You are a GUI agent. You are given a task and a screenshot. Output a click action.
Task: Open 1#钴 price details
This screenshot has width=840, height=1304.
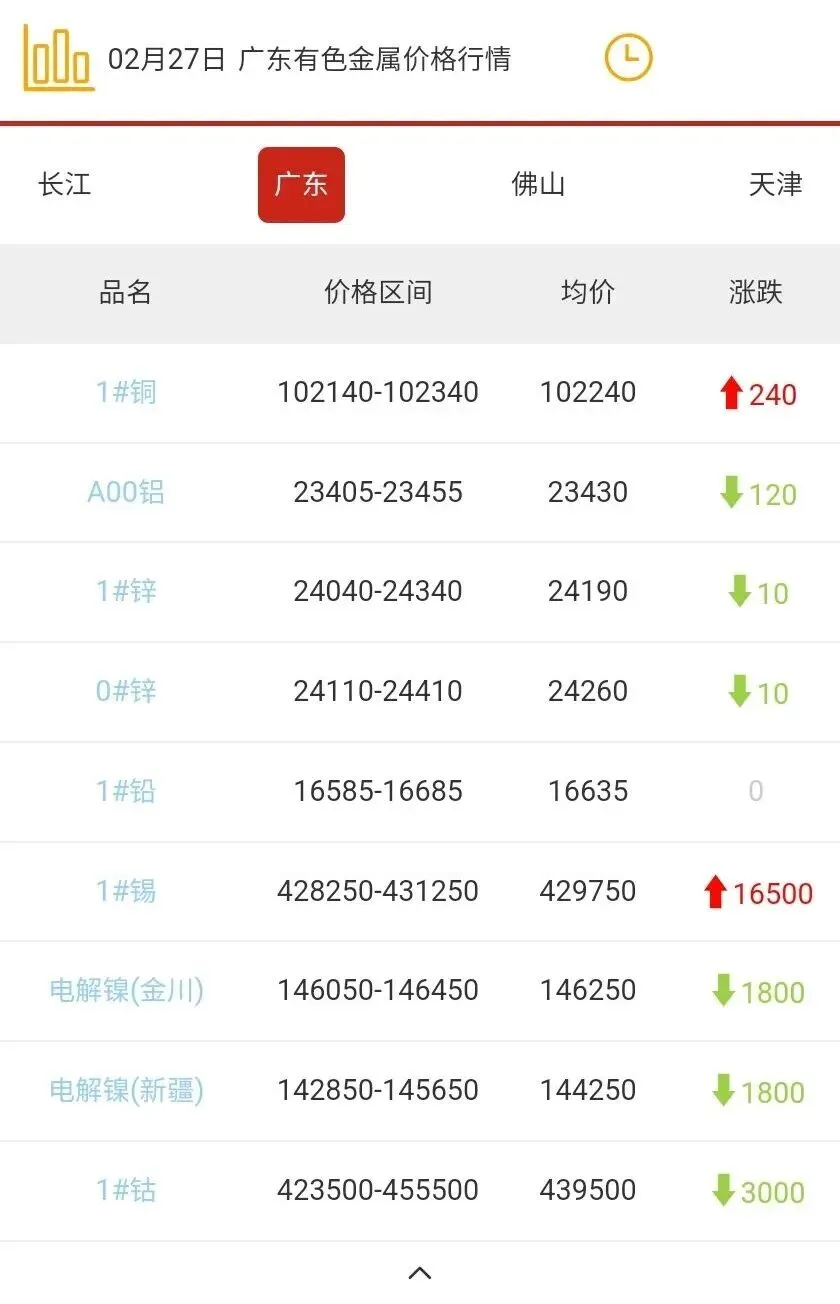point(126,1190)
